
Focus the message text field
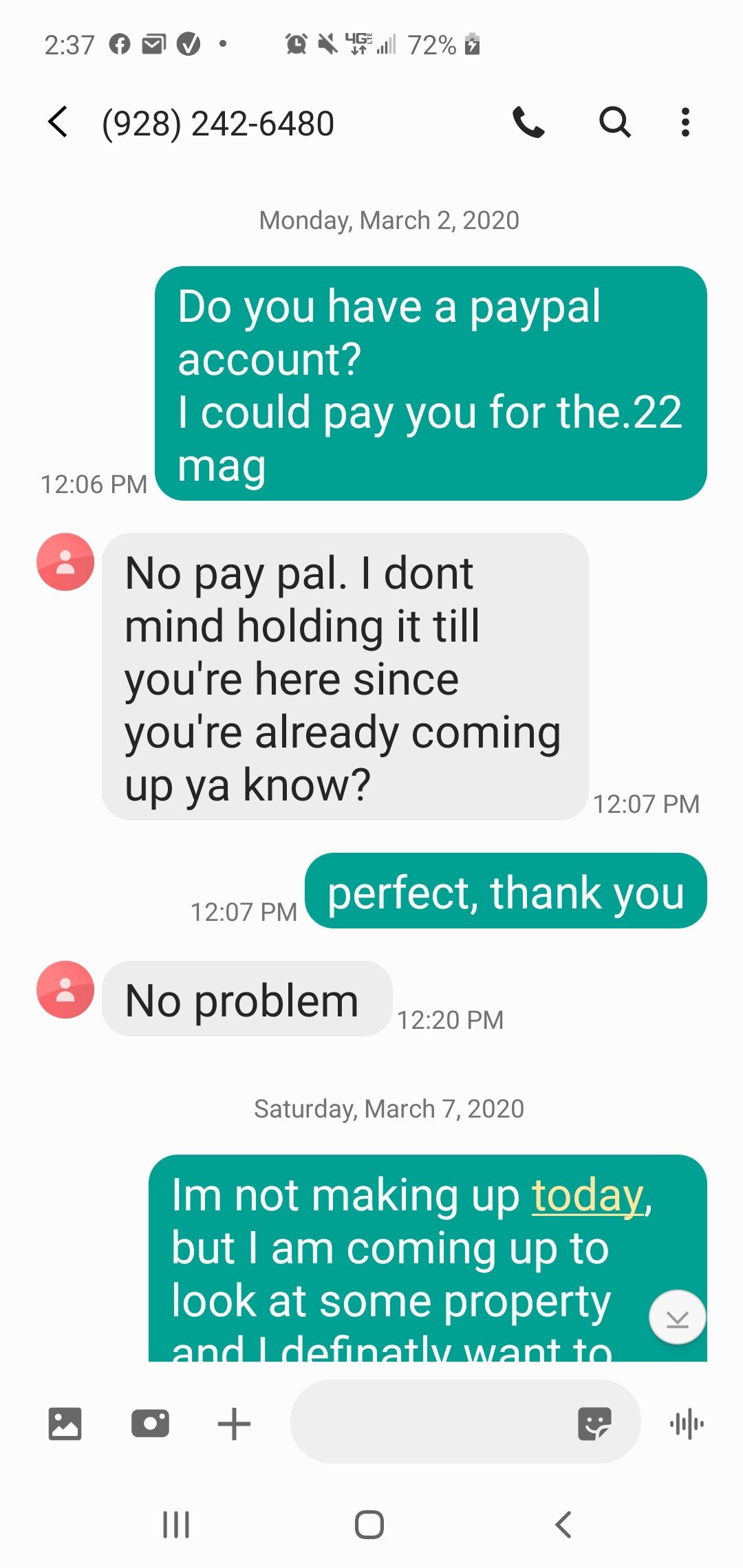coord(433,1422)
